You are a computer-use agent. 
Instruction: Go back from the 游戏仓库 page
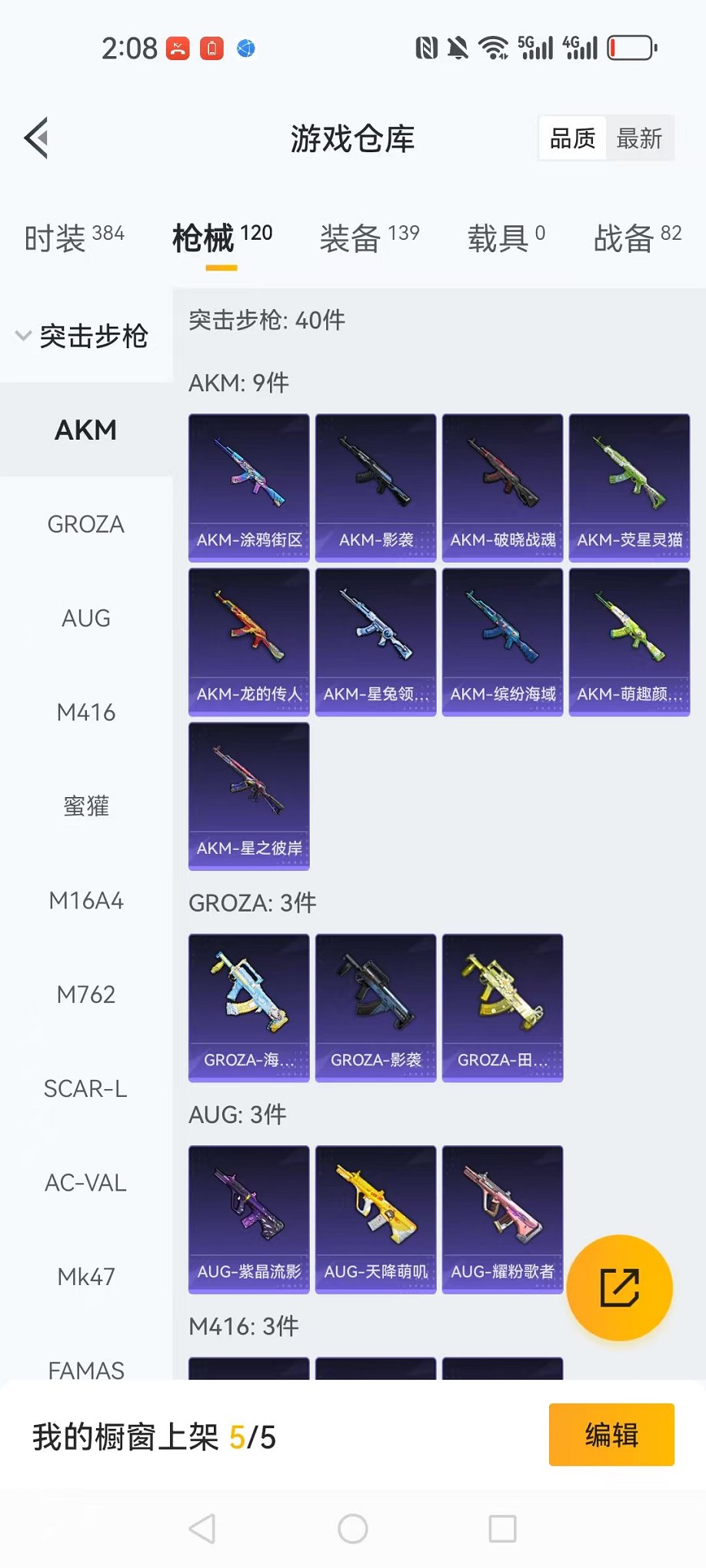point(37,138)
